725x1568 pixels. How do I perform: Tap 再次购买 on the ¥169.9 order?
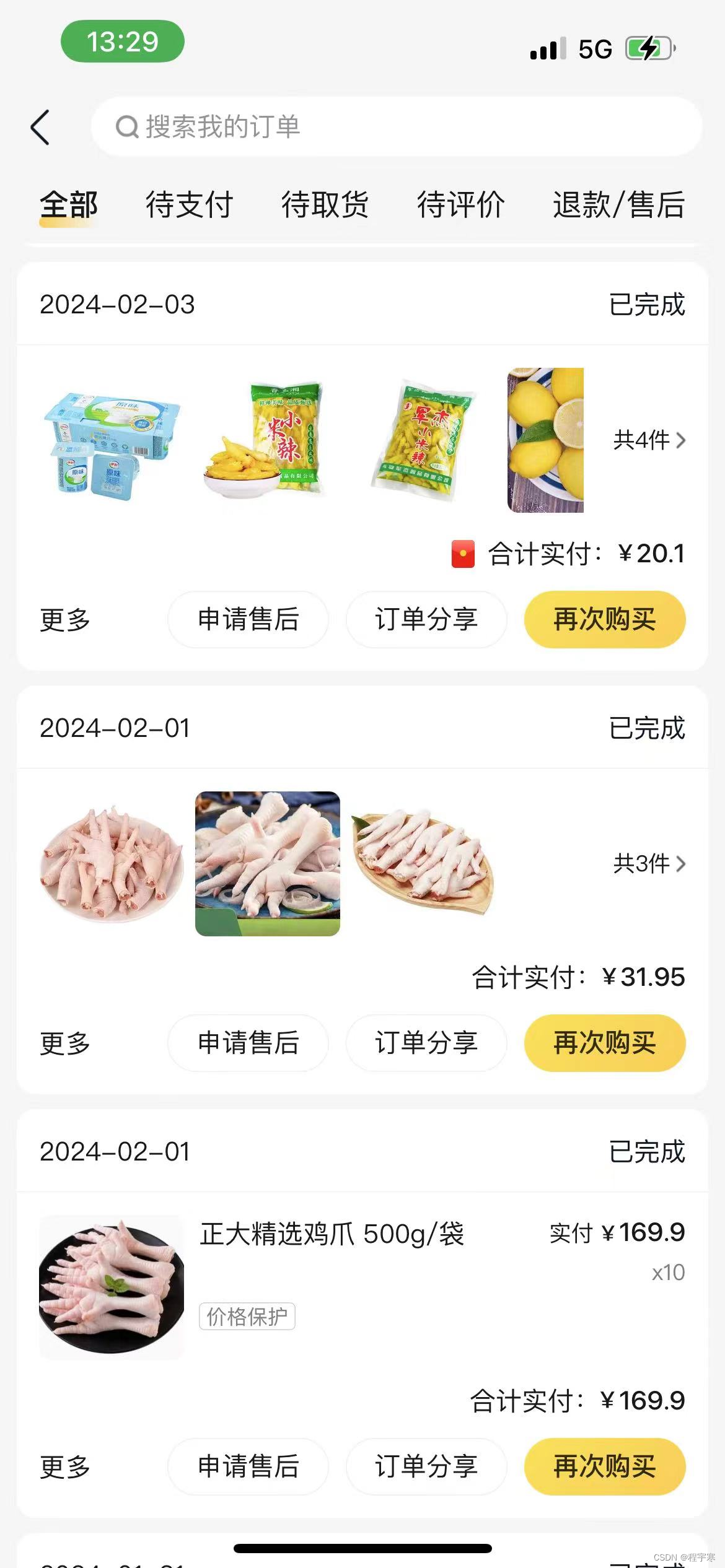click(x=604, y=1466)
